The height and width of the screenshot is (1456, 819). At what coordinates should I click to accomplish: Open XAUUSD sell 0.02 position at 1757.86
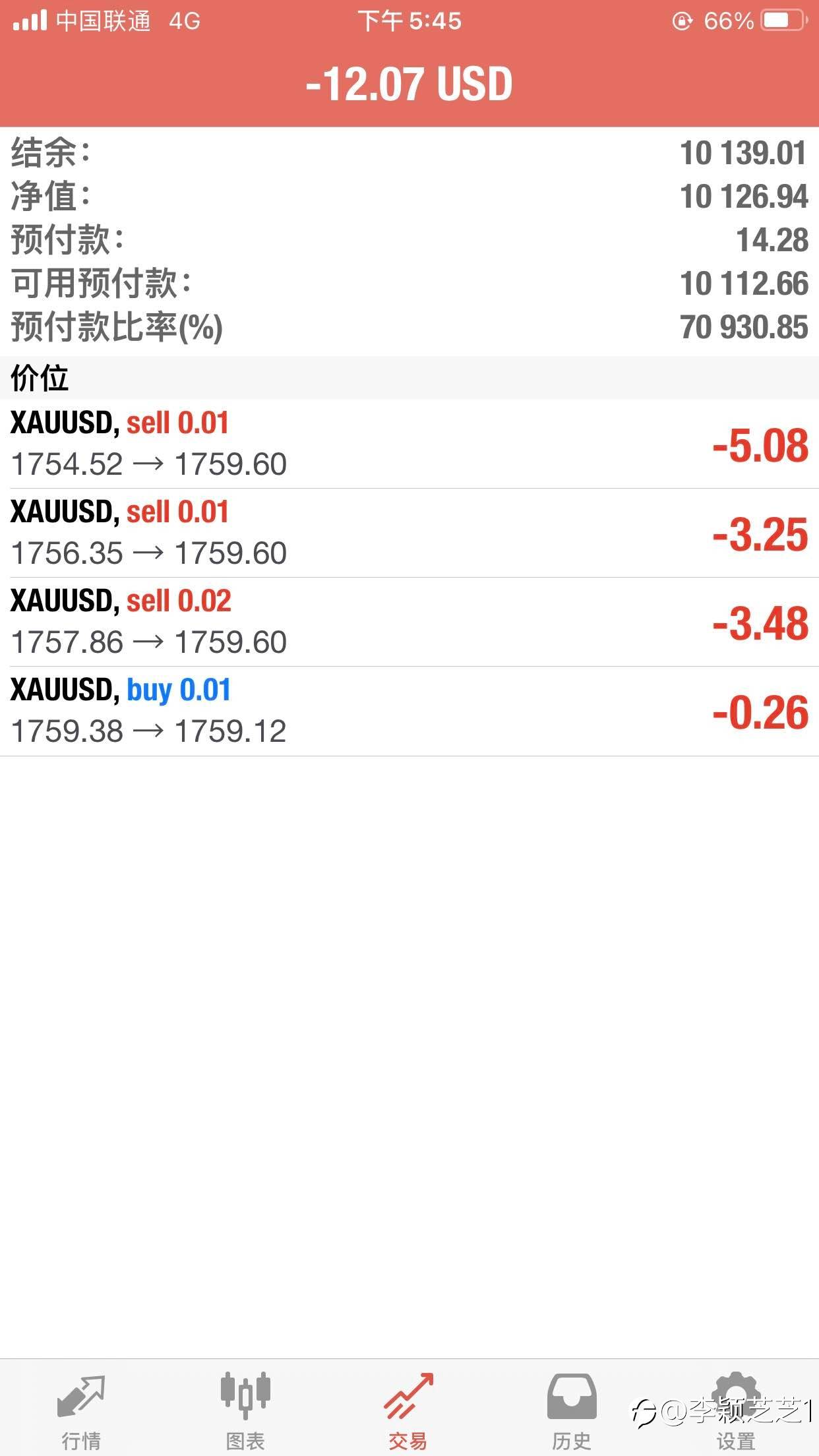[409, 622]
